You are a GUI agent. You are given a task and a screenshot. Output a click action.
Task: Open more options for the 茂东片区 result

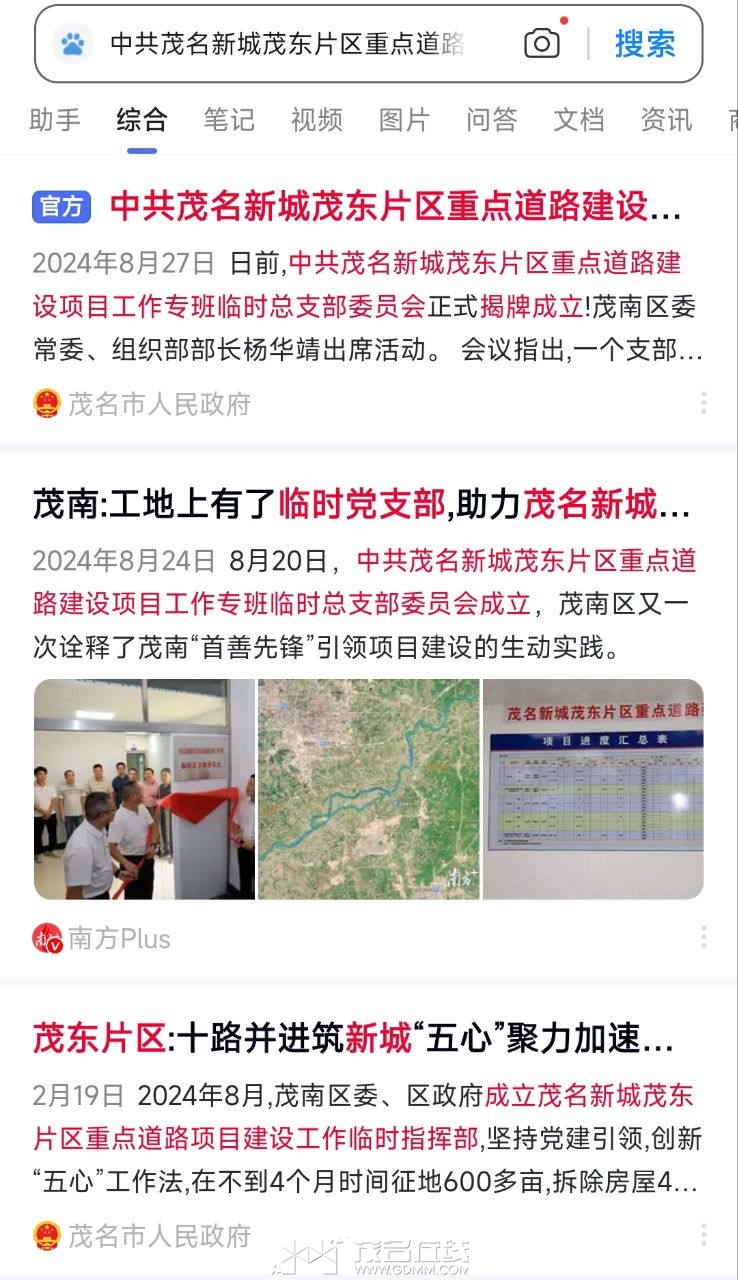coord(703,1235)
